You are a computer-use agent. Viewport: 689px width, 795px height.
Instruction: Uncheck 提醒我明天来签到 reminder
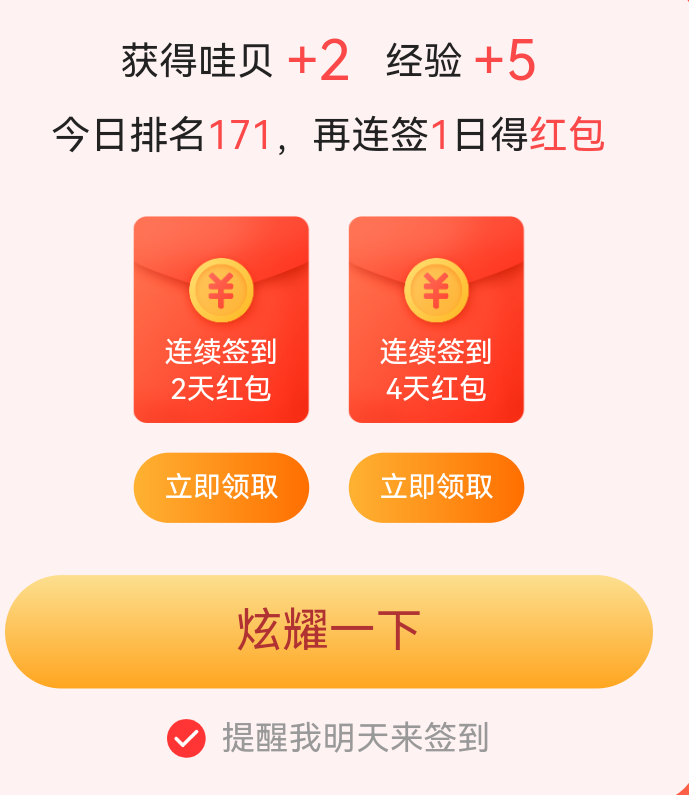click(186, 739)
